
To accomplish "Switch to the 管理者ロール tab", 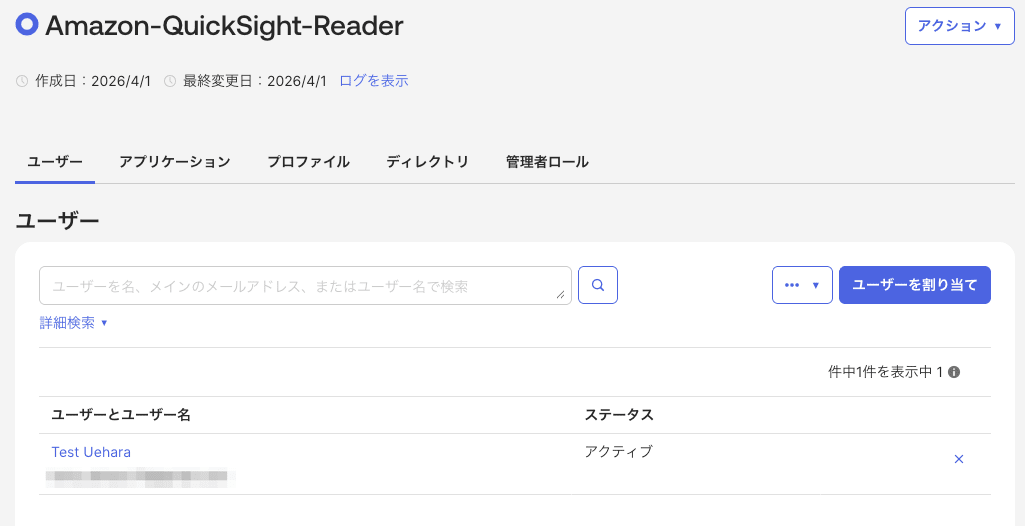I will (x=547, y=162).
